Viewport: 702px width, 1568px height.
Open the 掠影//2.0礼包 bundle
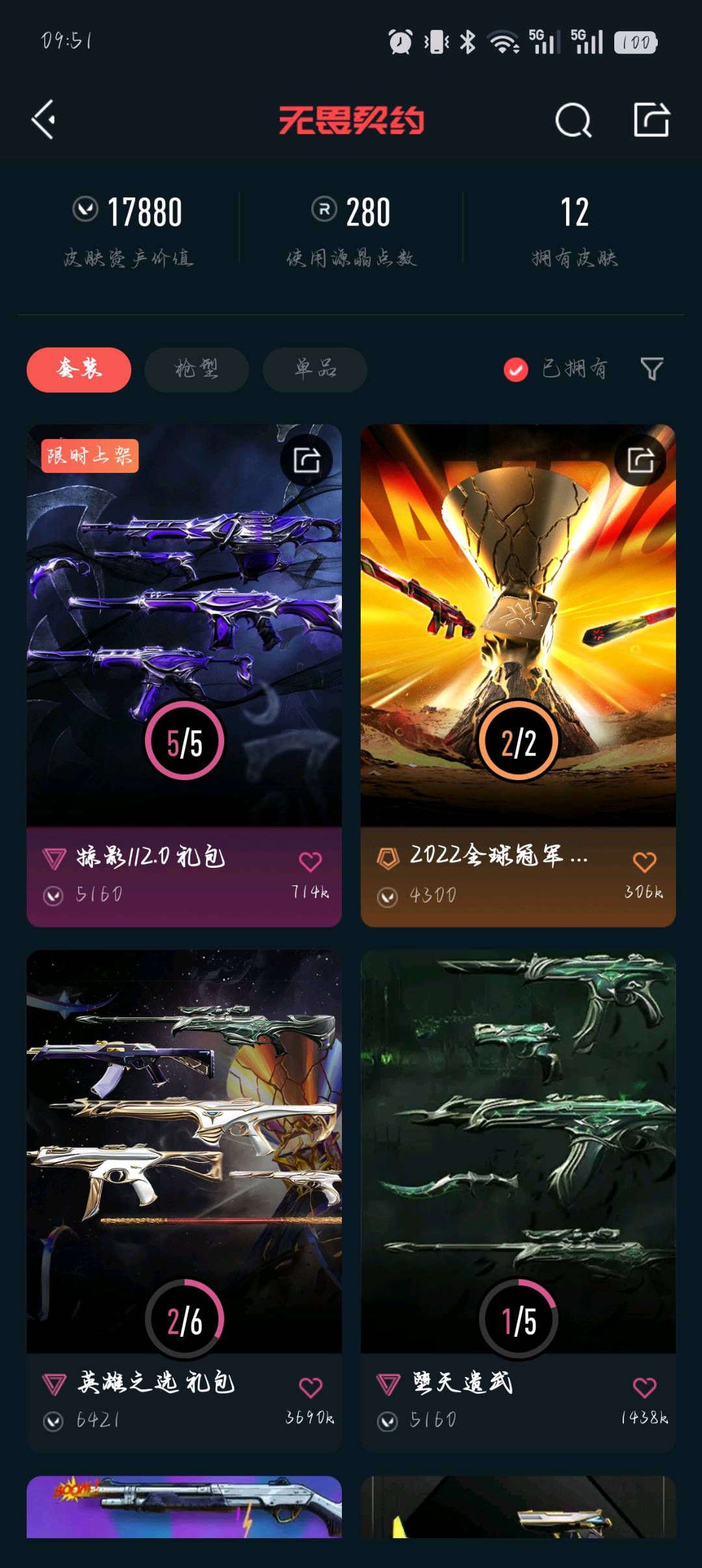(184, 676)
